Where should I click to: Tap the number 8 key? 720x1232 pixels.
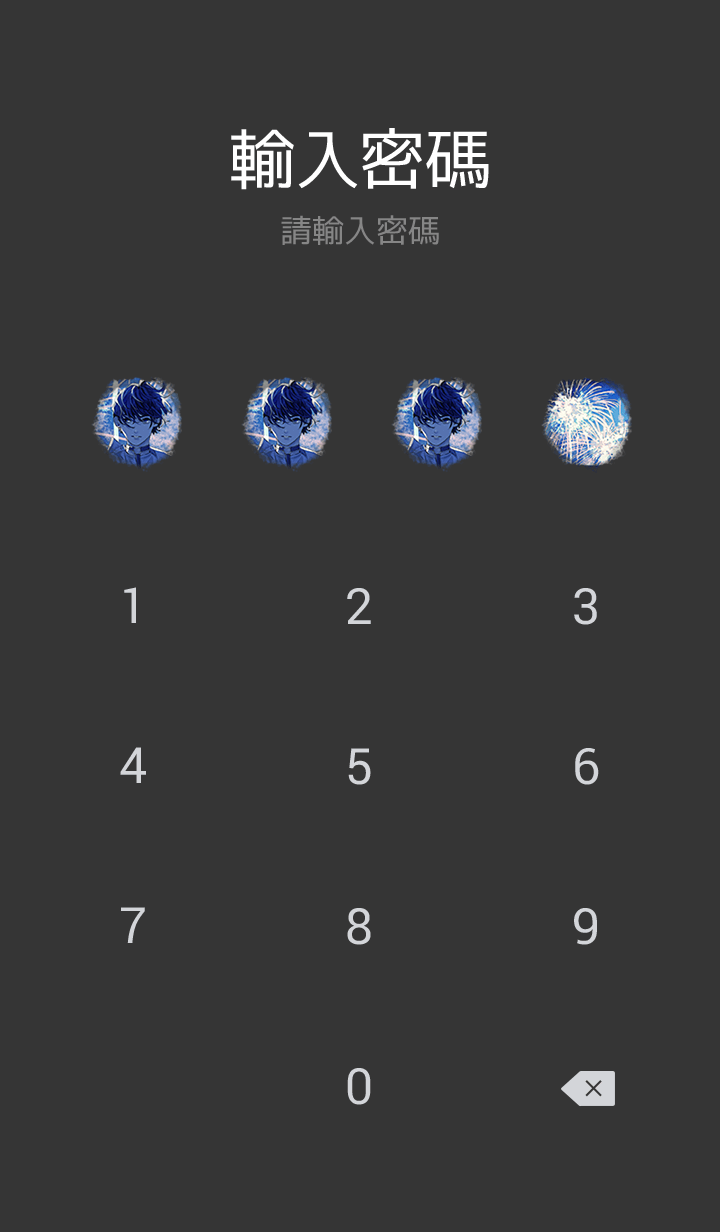[x=359, y=927]
